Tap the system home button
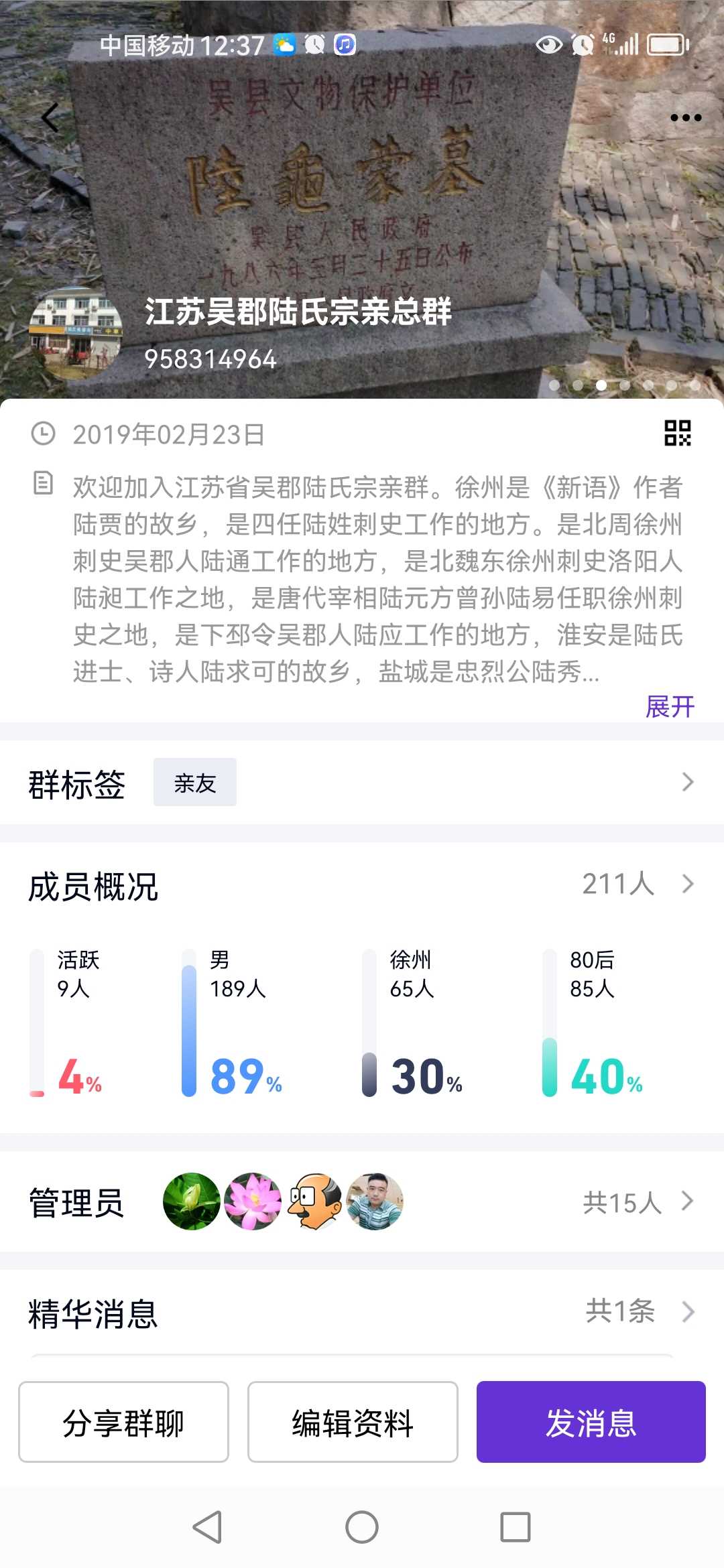 362,1528
